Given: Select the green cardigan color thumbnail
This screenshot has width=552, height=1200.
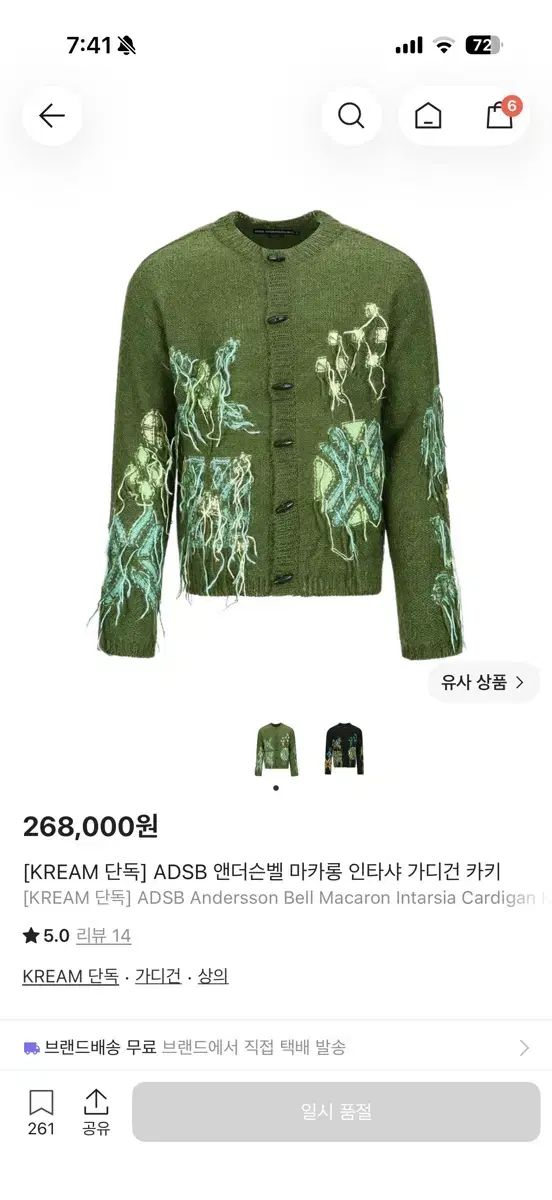Looking at the screenshot, I should point(276,750).
